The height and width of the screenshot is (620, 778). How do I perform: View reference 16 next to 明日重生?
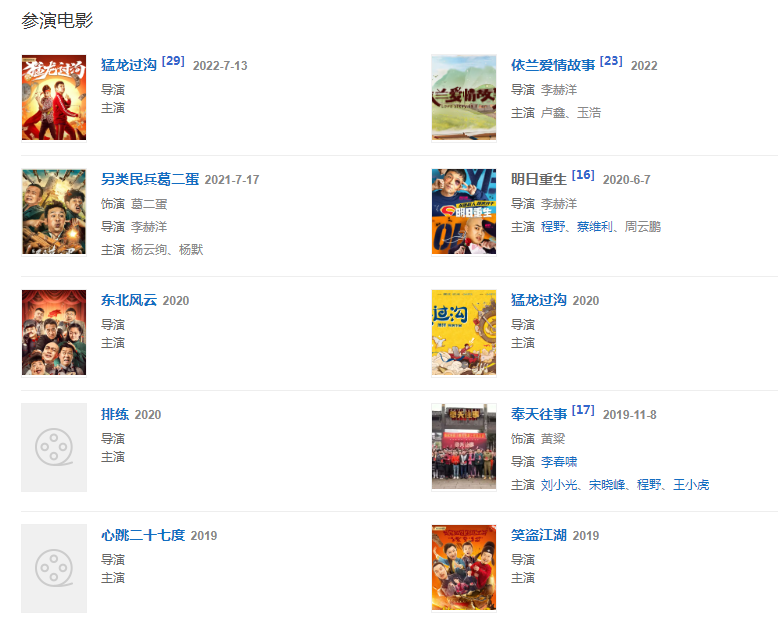(583, 176)
